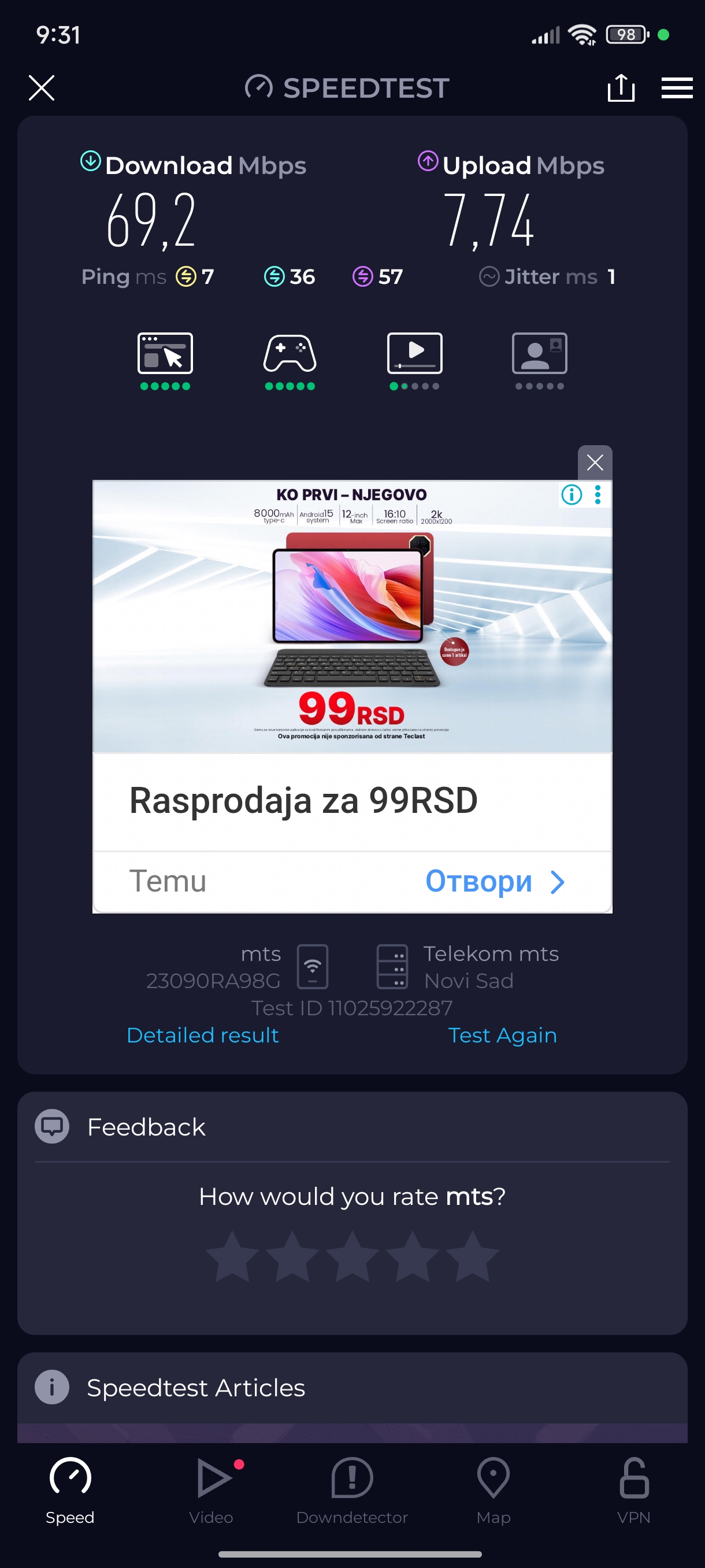Switch to the Video tab
The image size is (705, 1568).
[211, 1489]
